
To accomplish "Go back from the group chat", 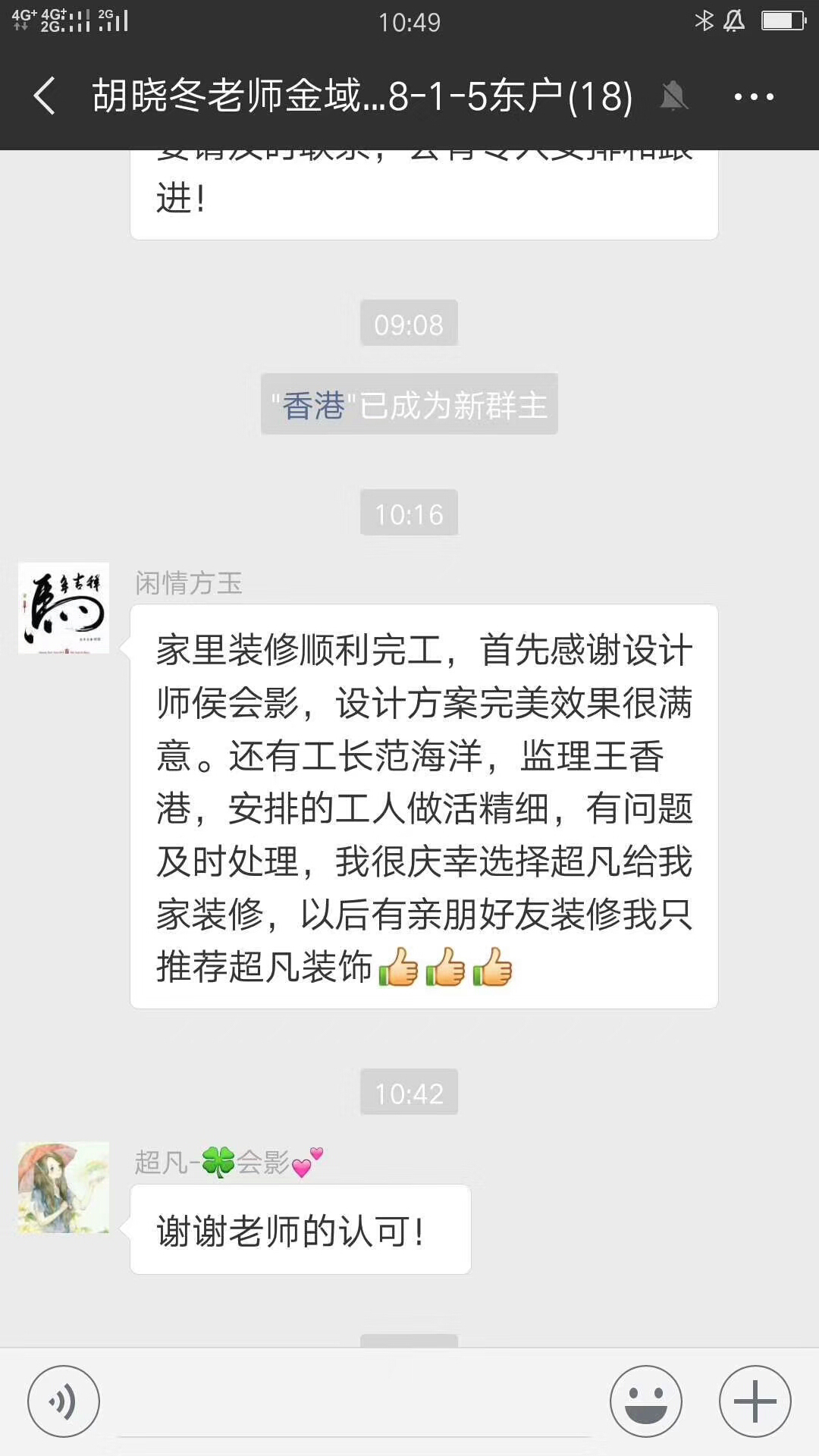I will [44, 96].
